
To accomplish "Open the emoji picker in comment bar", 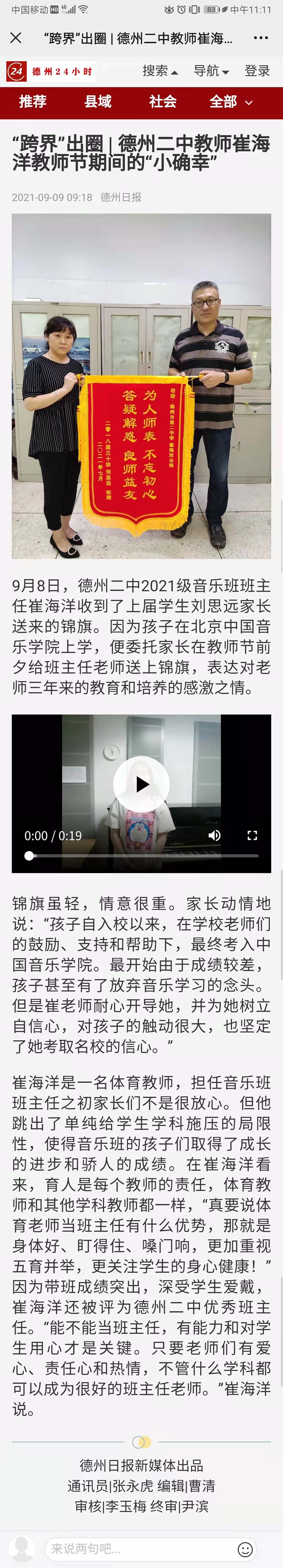I will 245,1549.
